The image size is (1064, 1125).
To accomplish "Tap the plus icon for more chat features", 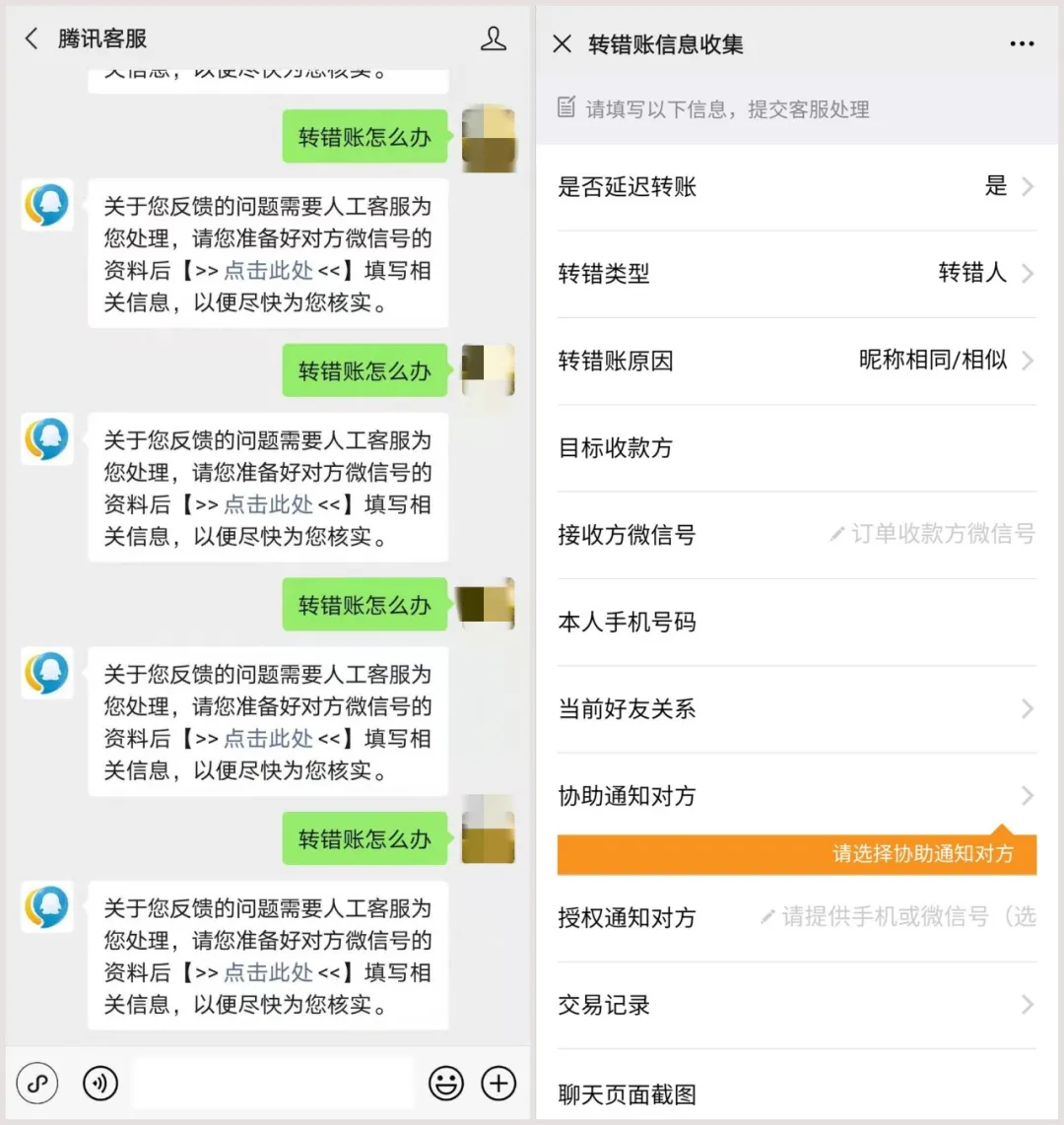I will pos(499,1083).
